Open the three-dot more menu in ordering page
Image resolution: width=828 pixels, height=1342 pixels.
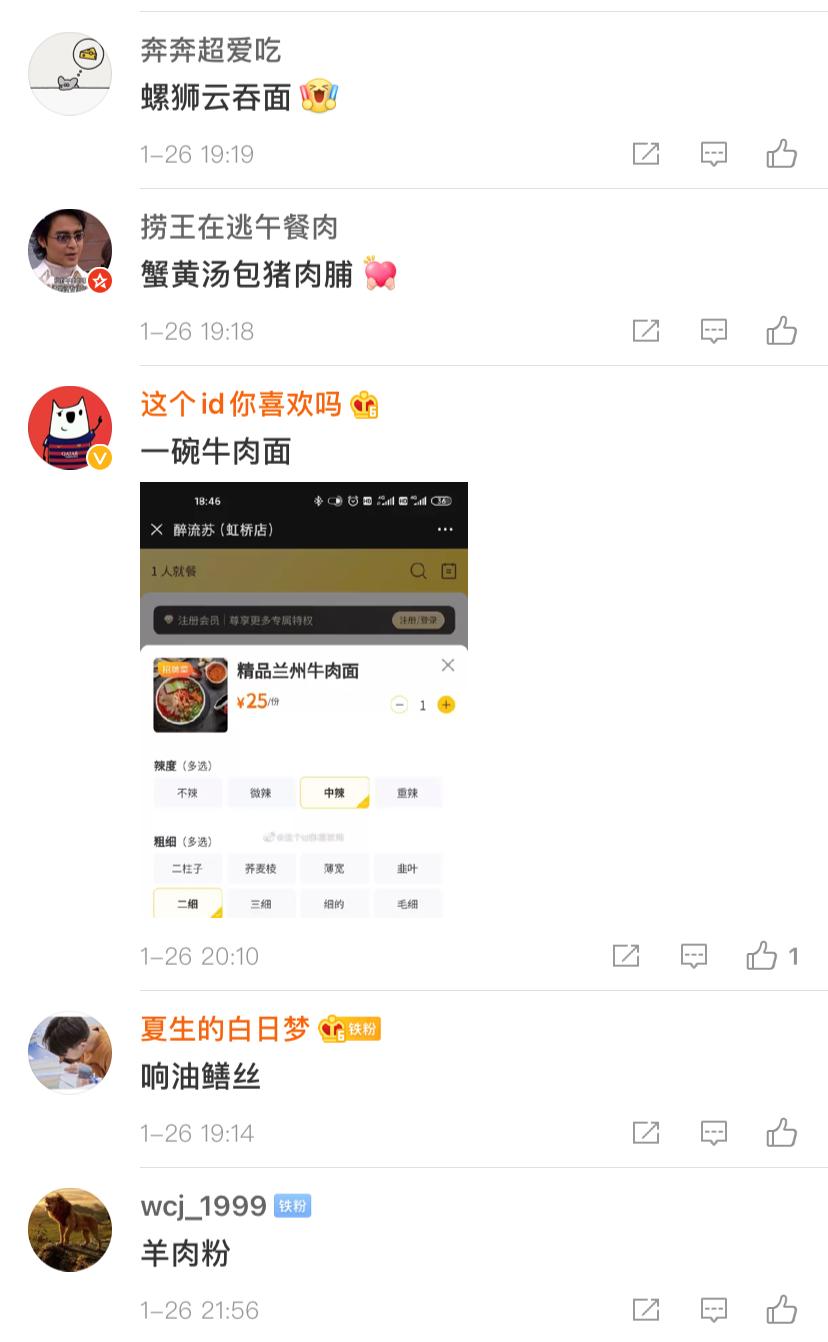coord(444,529)
